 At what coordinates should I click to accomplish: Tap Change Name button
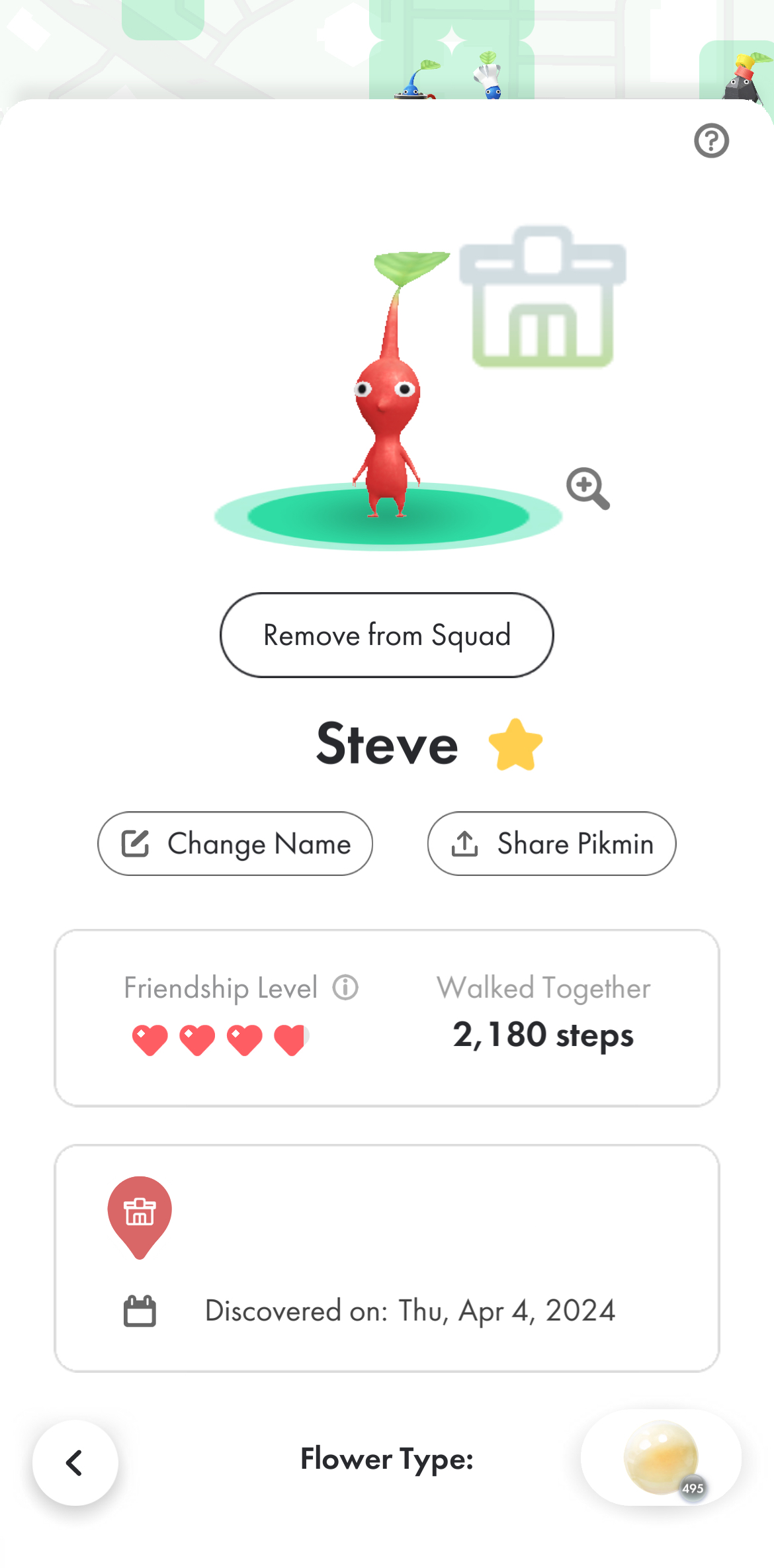click(236, 844)
